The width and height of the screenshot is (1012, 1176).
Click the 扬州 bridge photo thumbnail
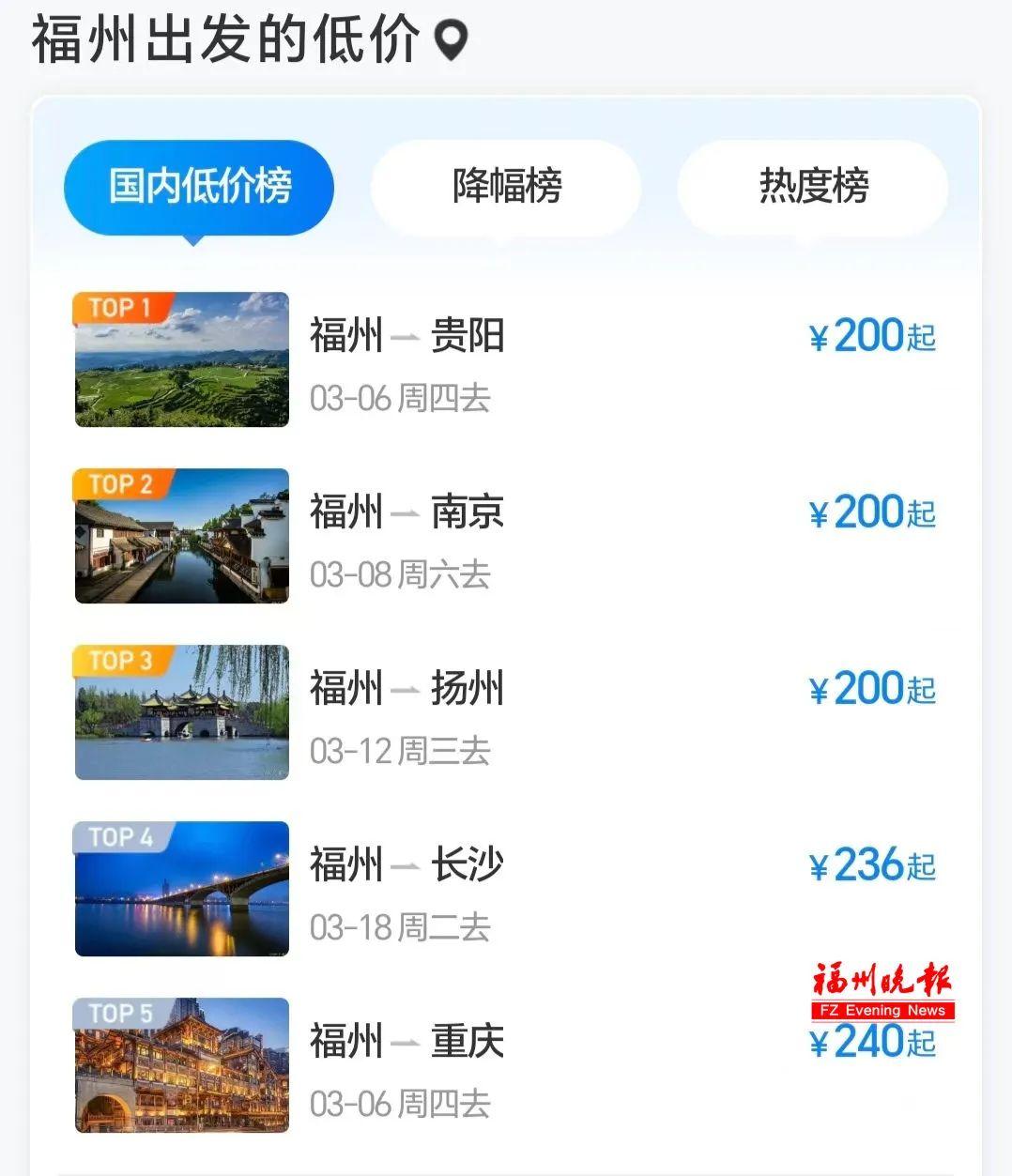click(x=180, y=713)
